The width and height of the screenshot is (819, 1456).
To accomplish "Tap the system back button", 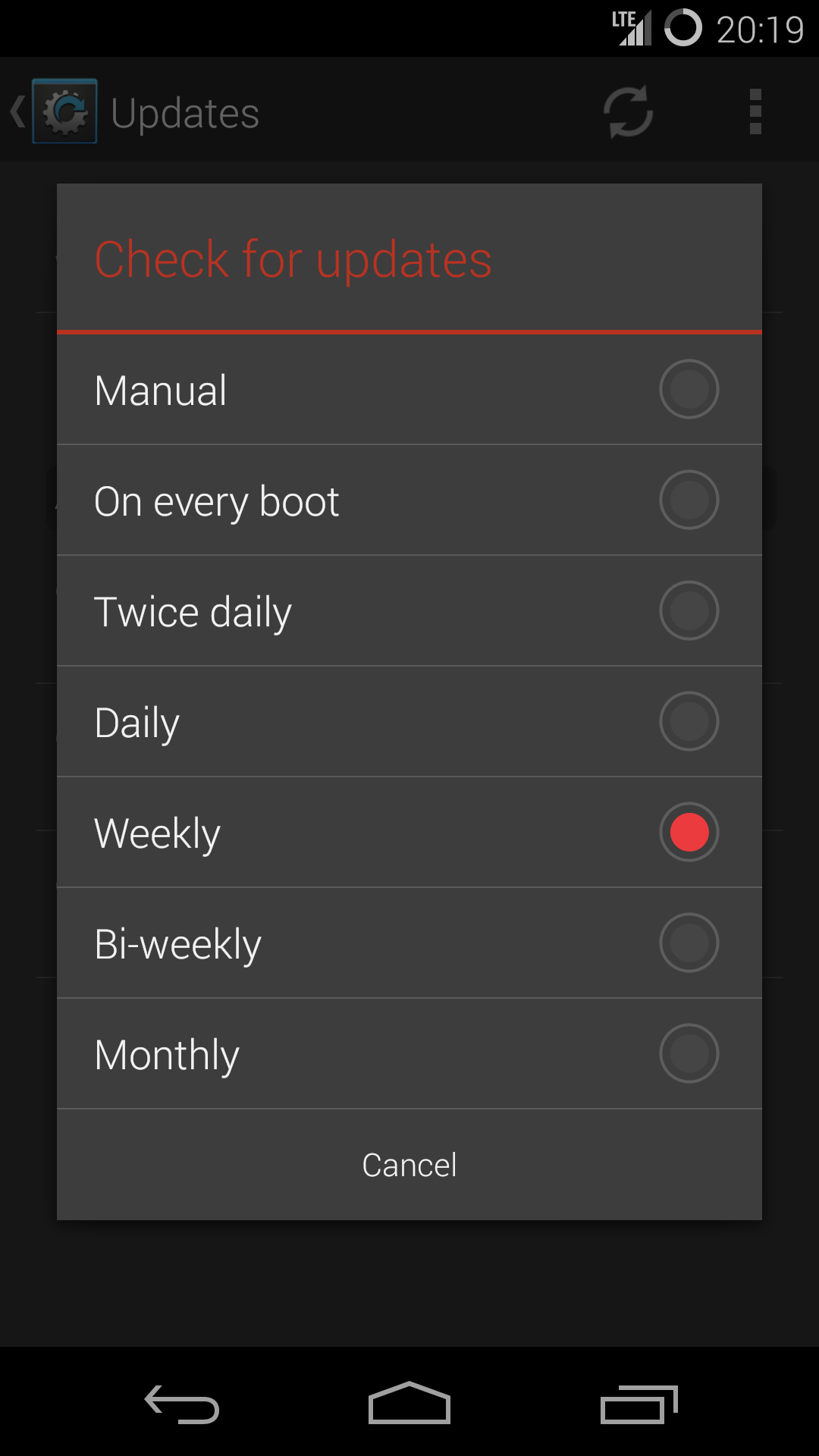I will [182, 1404].
